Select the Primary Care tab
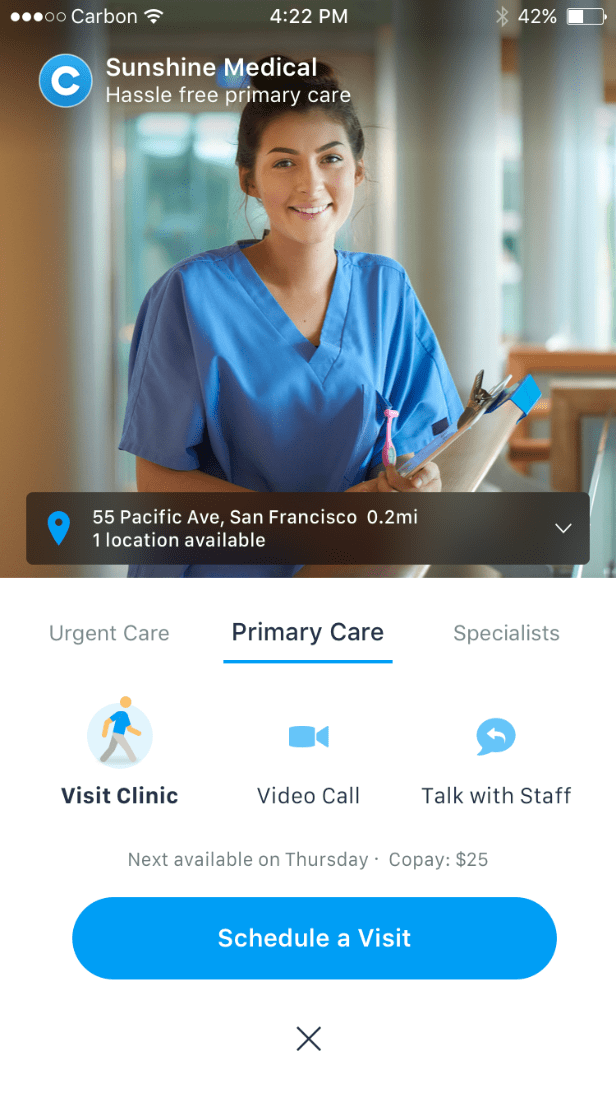The image size is (616, 1098). [308, 633]
